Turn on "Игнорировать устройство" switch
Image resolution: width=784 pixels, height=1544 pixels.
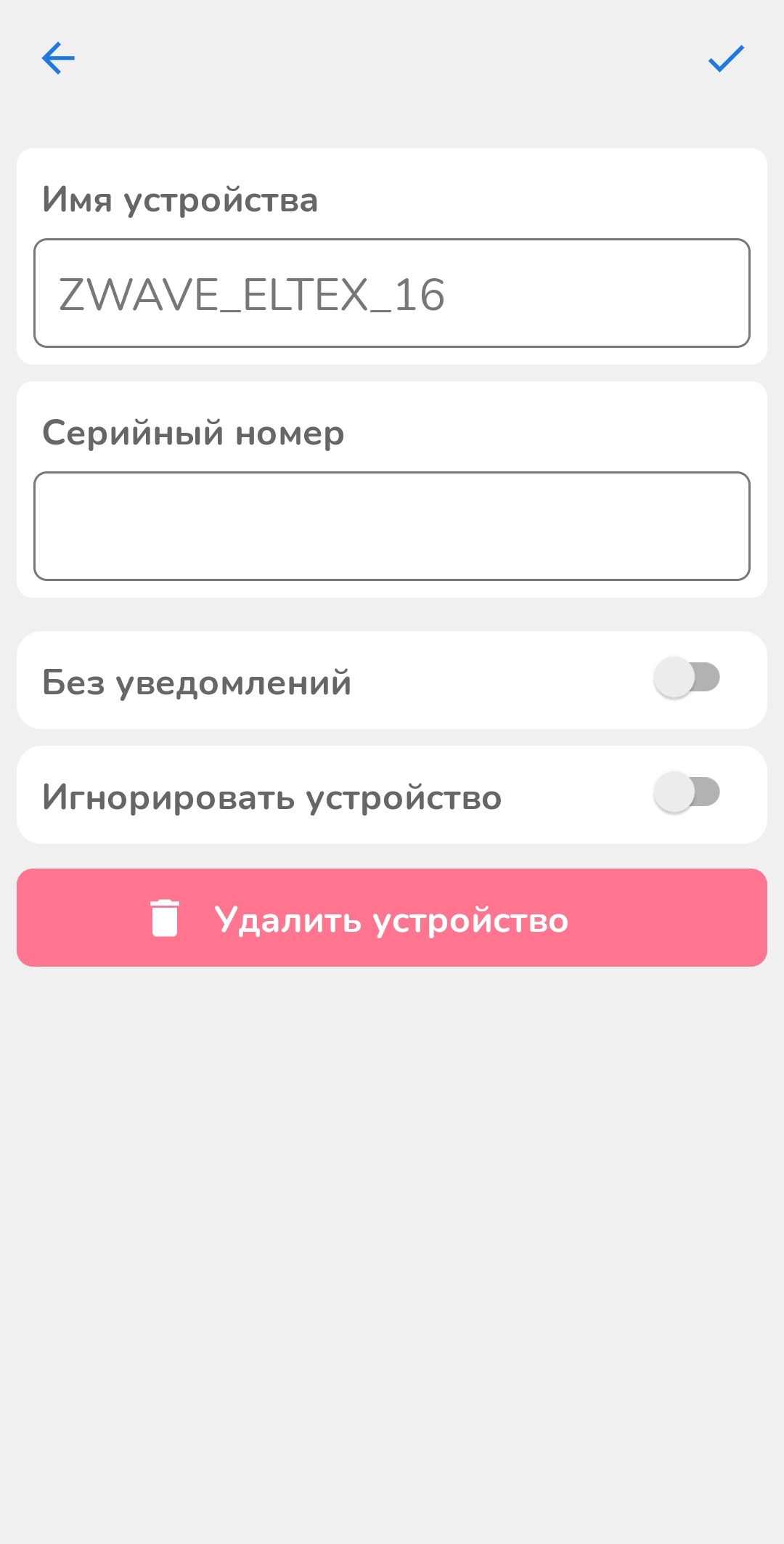point(687,792)
